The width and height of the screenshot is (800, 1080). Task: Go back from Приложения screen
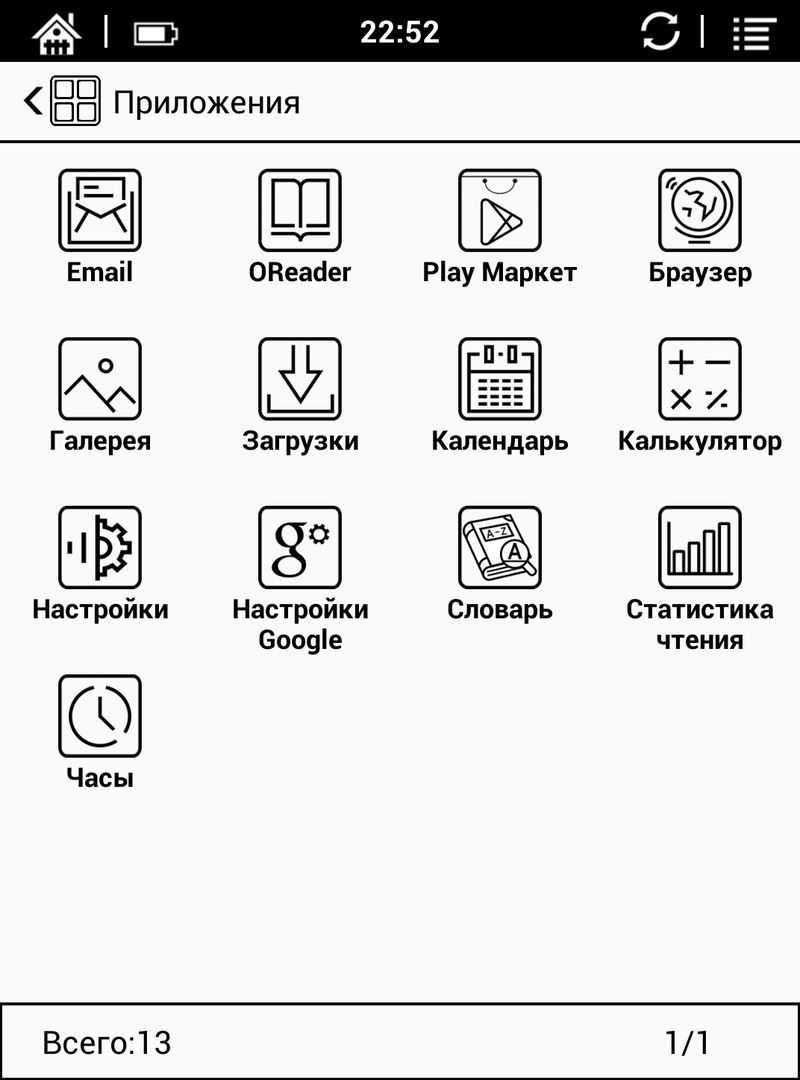[35, 102]
